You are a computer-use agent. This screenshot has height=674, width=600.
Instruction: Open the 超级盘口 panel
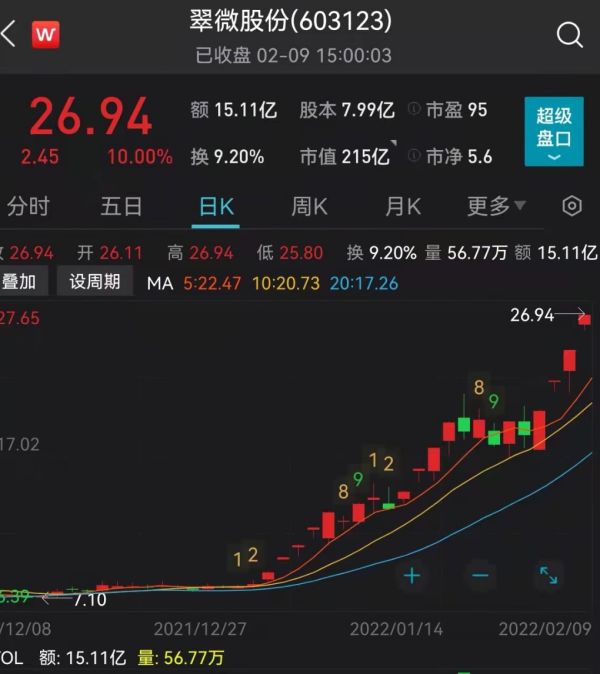[x=553, y=131]
